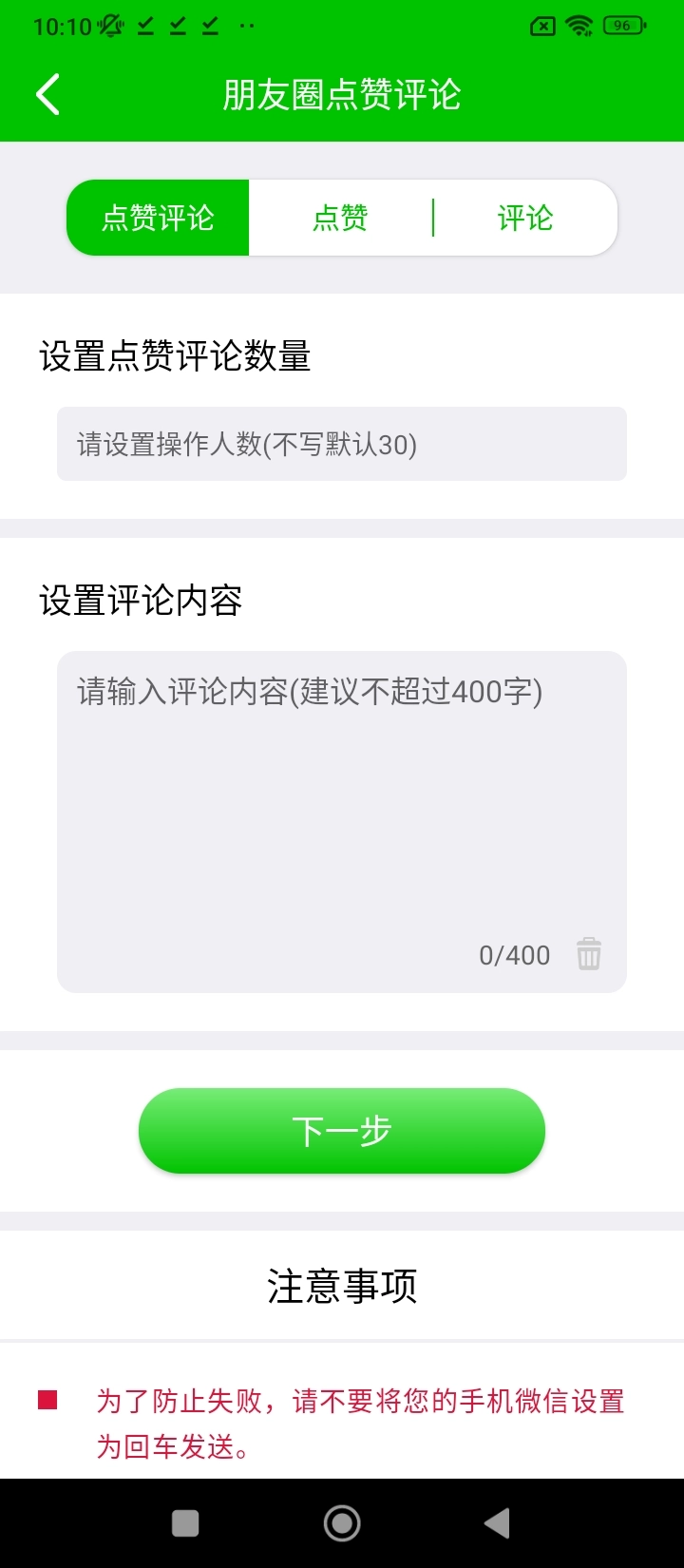Open recent apps from the navigation bar
684x1568 pixels.
[x=185, y=1523]
